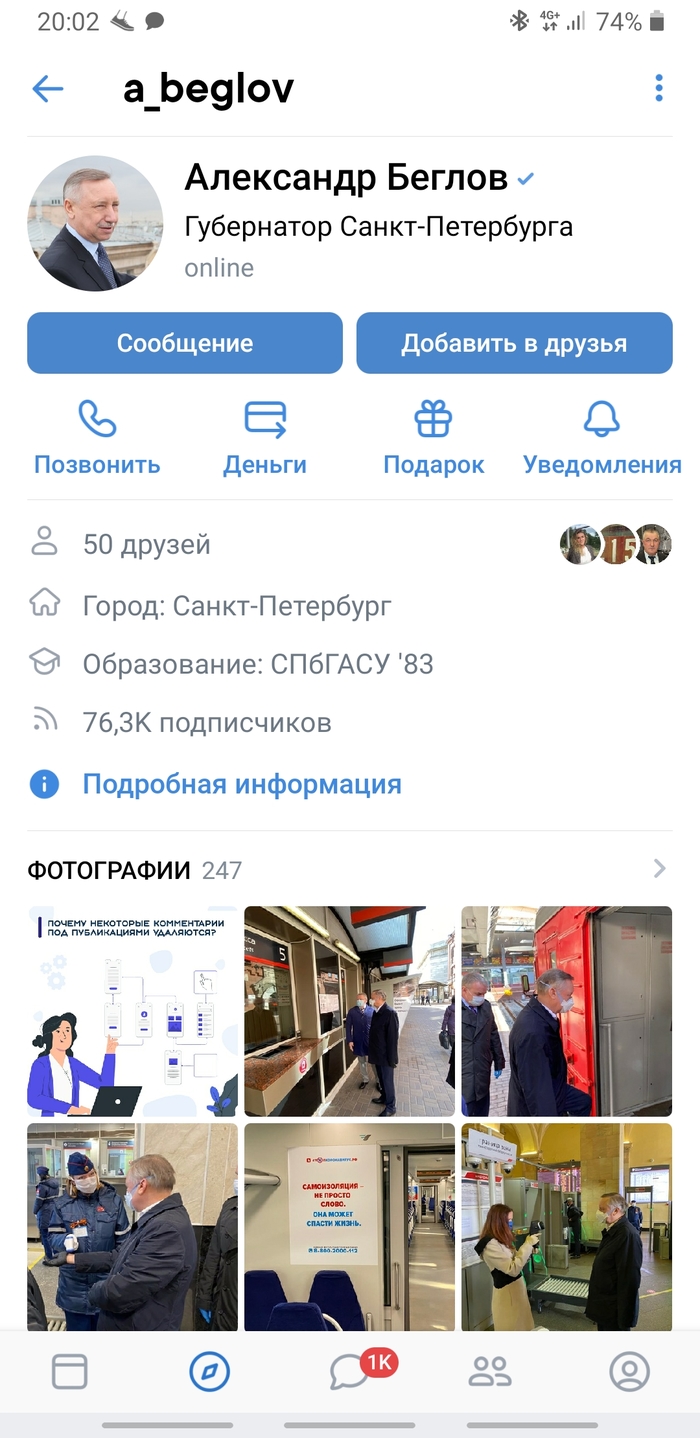Tap Добавить в друзья button

[x=514, y=343]
